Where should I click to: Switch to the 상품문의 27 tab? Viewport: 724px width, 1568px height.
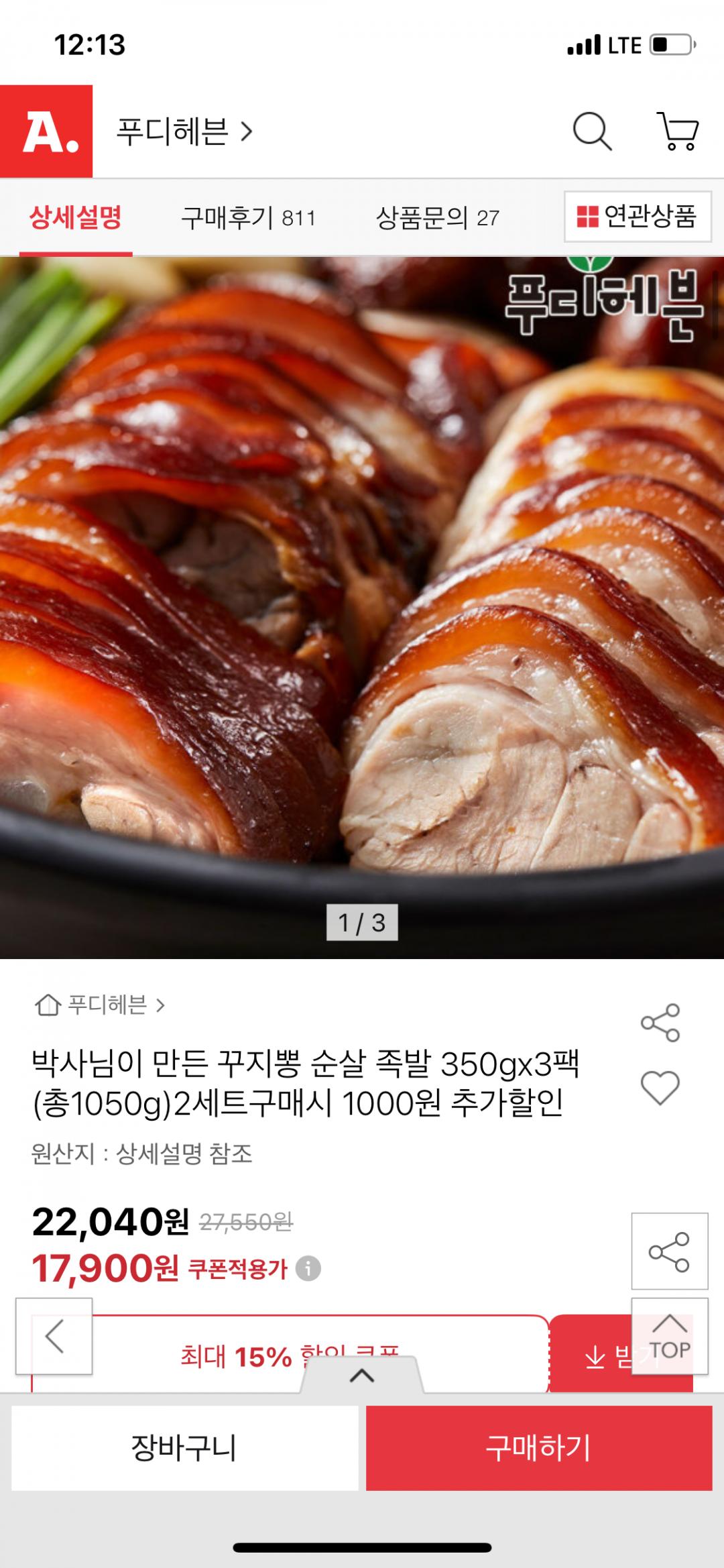(x=437, y=218)
